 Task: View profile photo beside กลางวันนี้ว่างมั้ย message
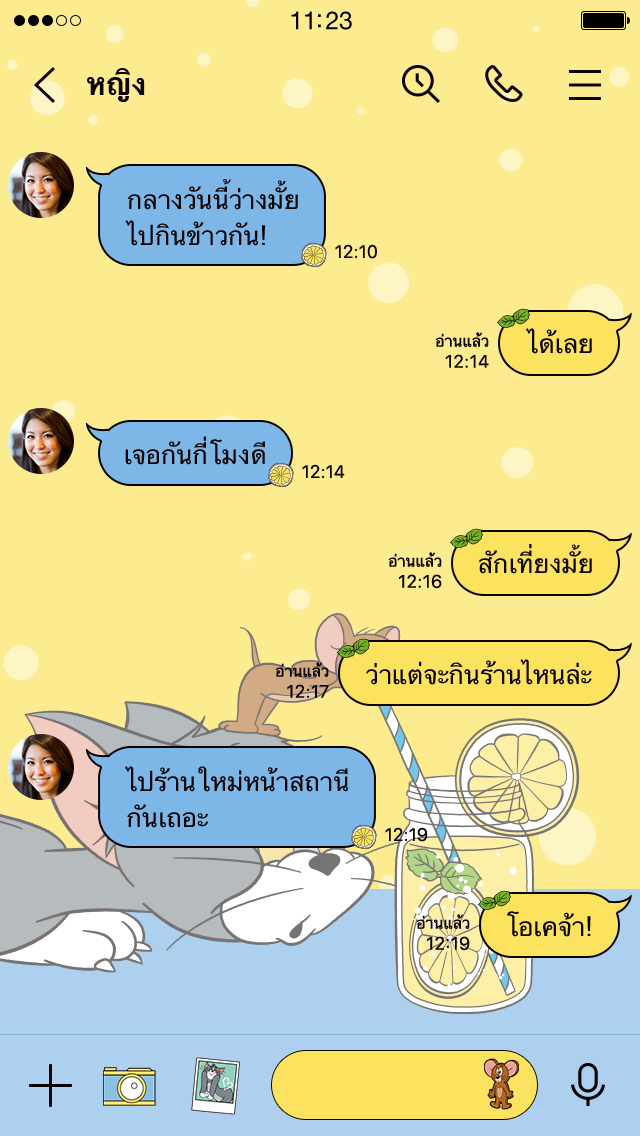42,185
